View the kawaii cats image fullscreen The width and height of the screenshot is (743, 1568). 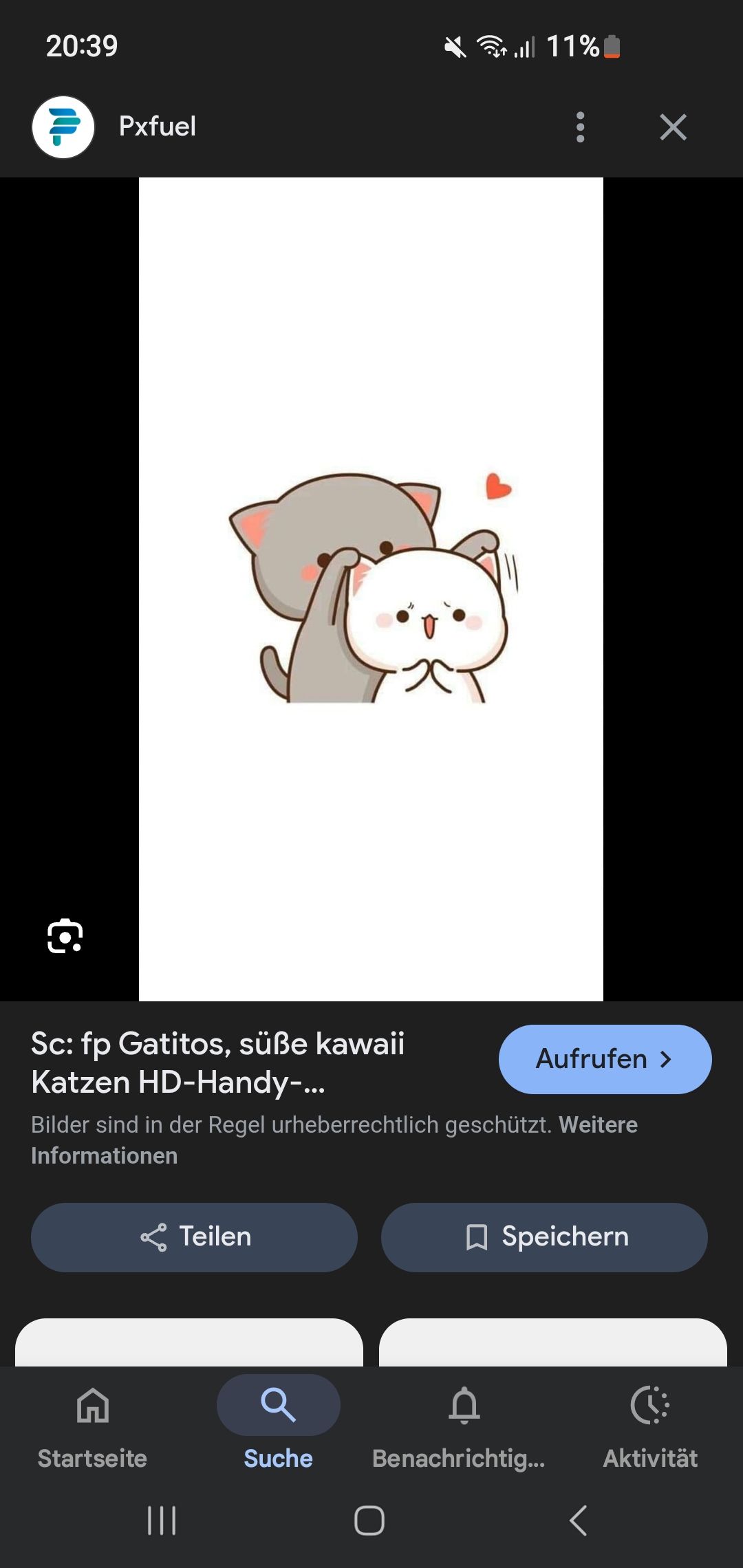click(371, 589)
